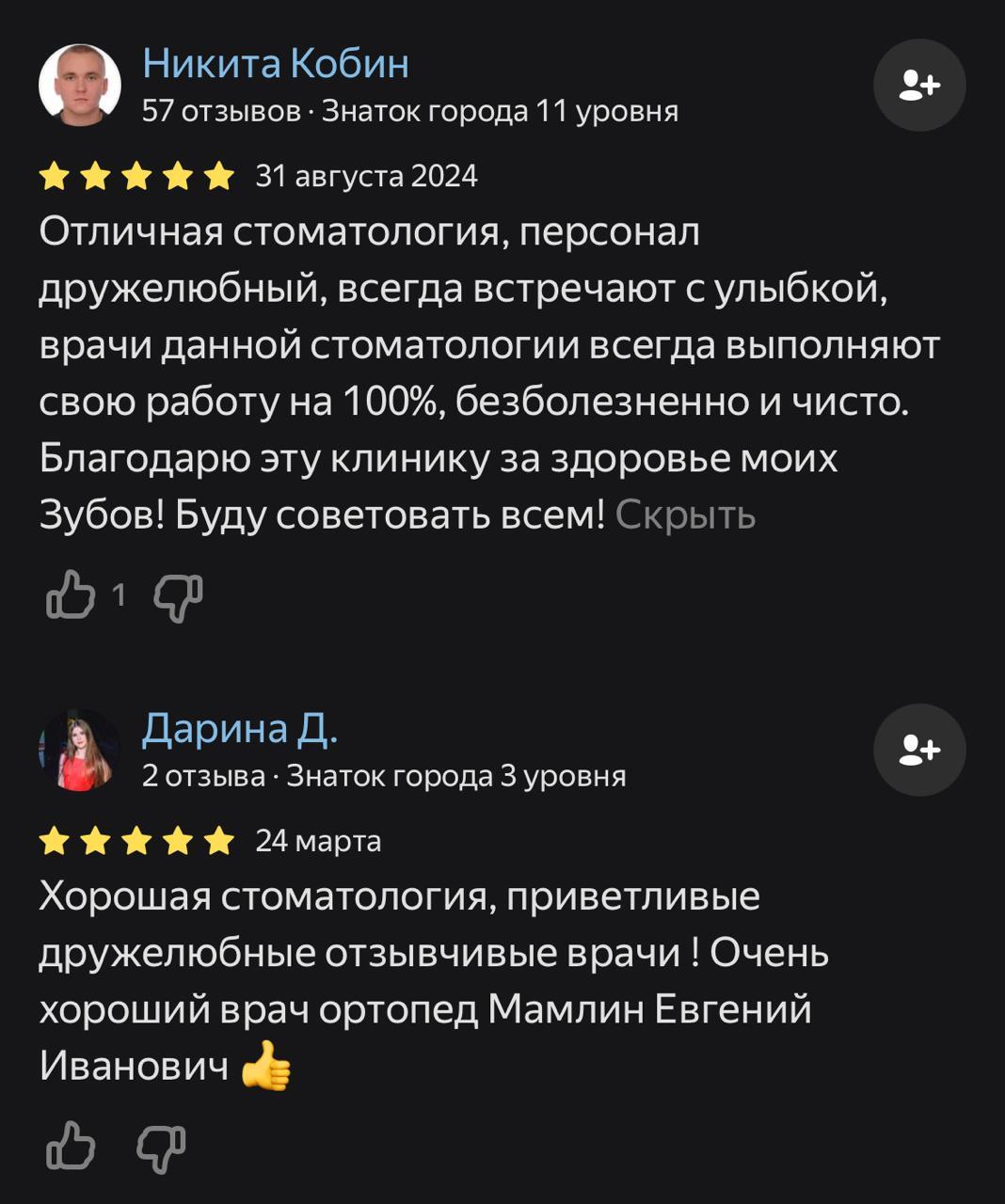Tap Никита Кобин's avatar photo

tap(80, 85)
